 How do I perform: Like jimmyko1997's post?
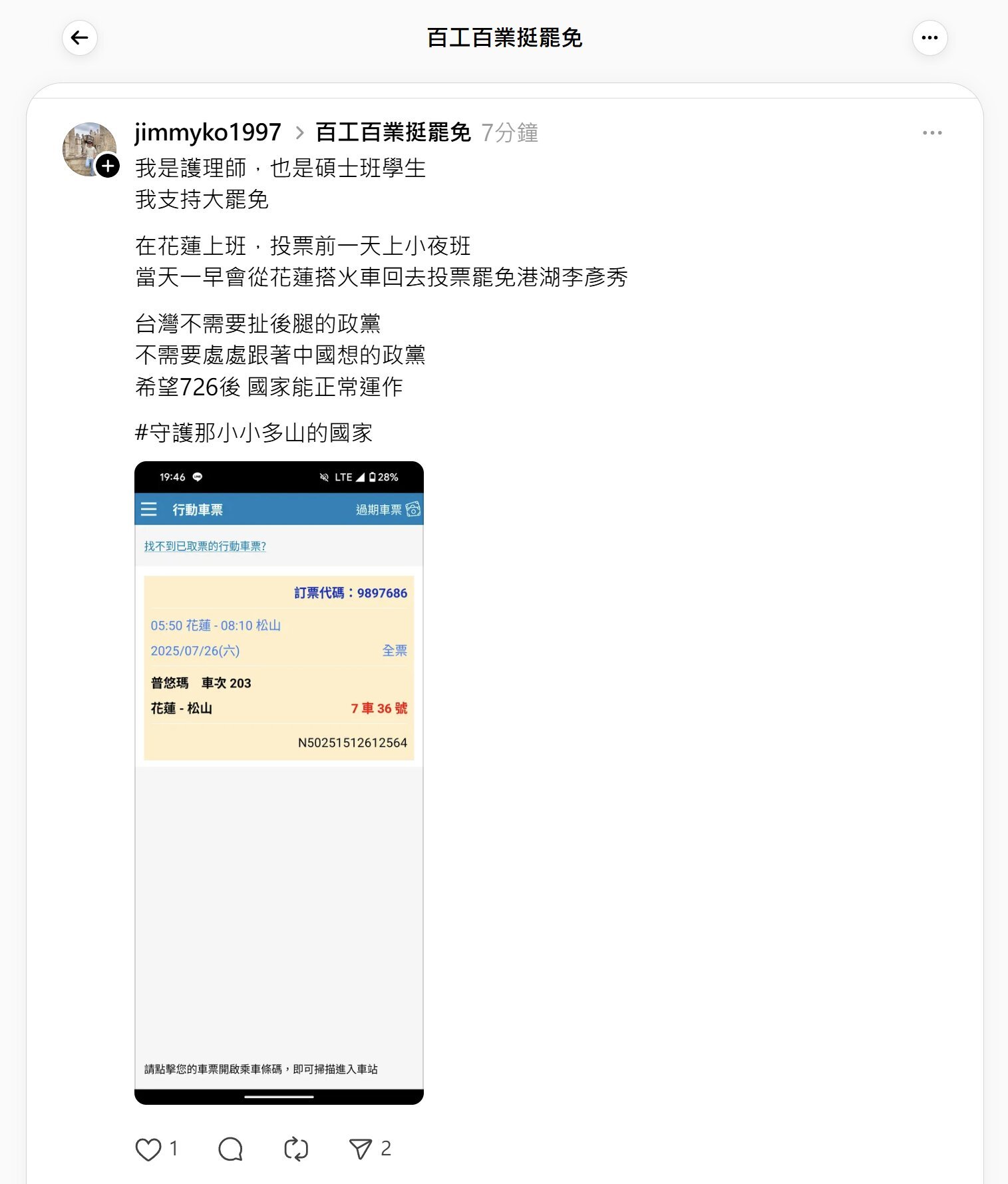(148, 1149)
